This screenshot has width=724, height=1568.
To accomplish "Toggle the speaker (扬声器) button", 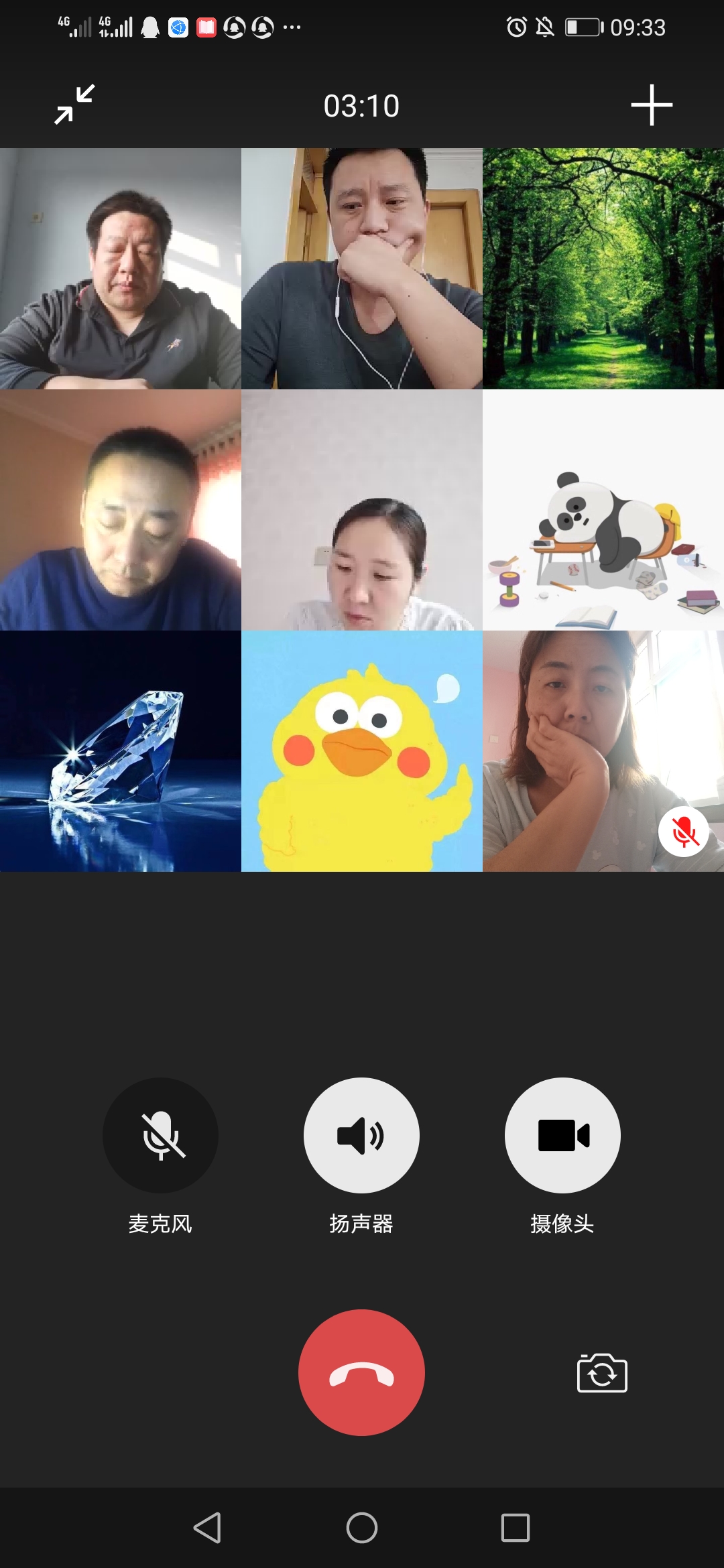I will [x=361, y=1135].
